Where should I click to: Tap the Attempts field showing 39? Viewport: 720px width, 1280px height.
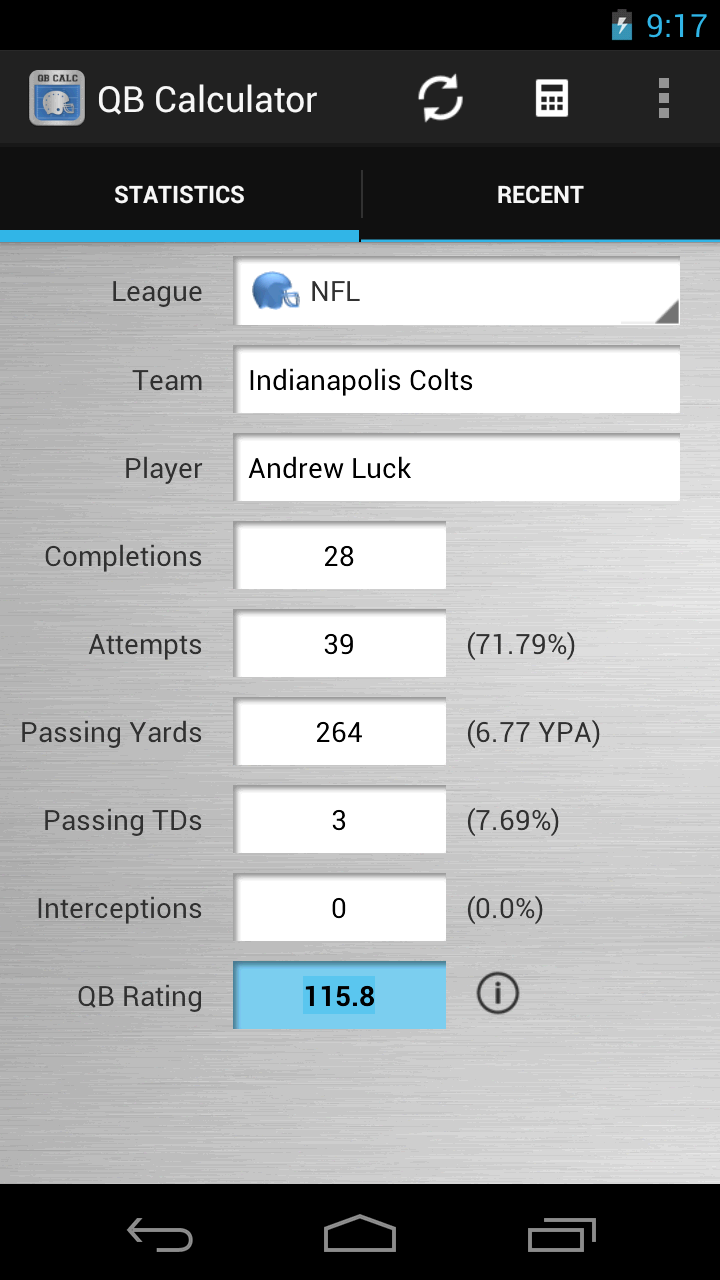[x=339, y=644]
